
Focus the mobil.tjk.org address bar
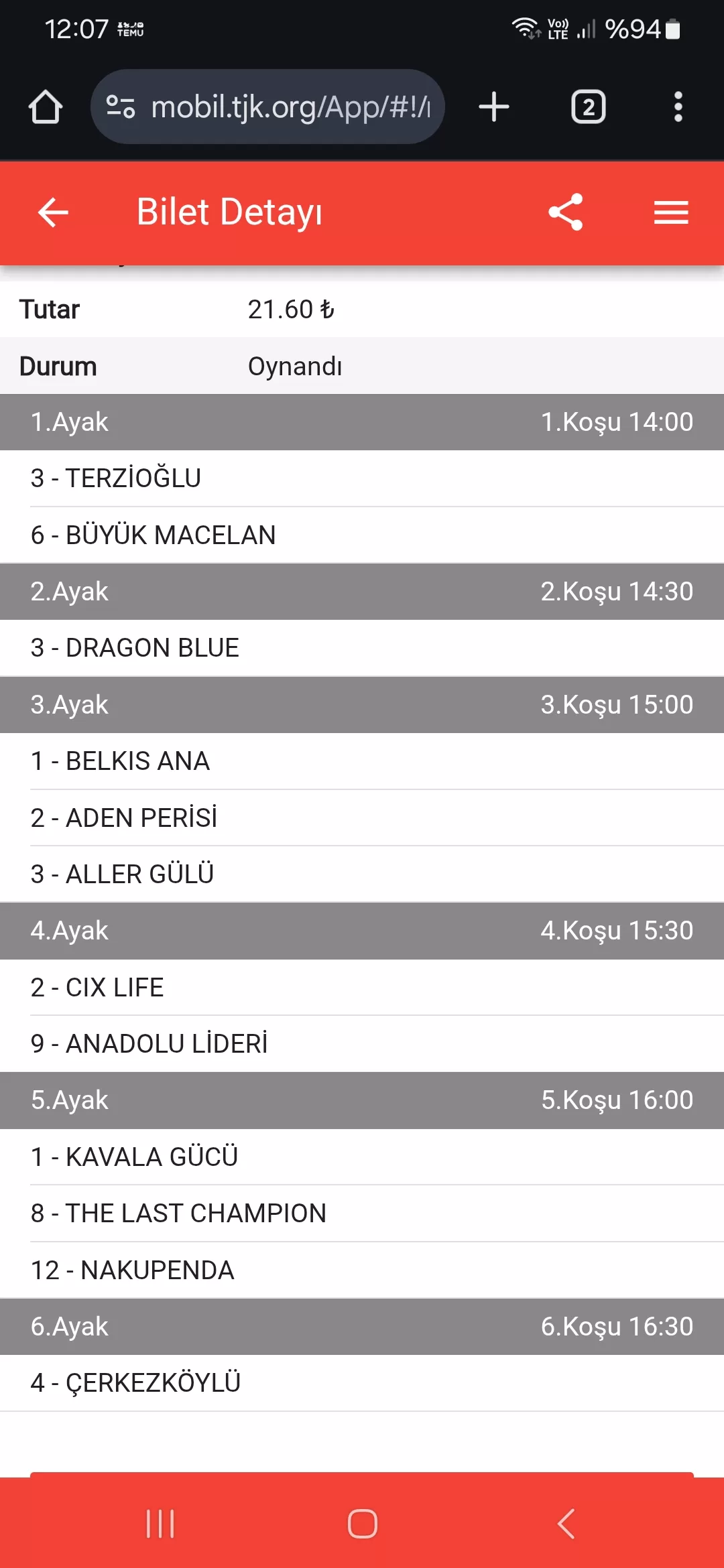pyautogui.click(x=288, y=107)
